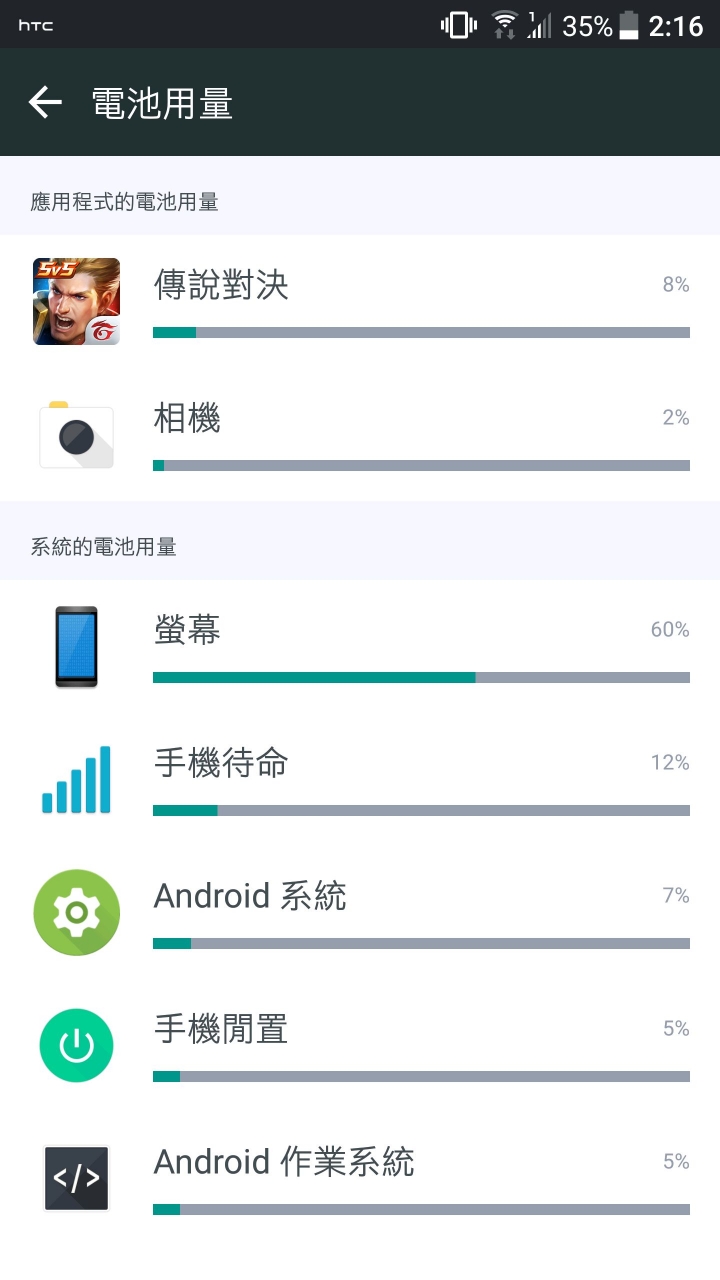The height and width of the screenshot is (1280, 720).
Task: Open 傳說對決 battery usage details
Action: click(360, 301)
